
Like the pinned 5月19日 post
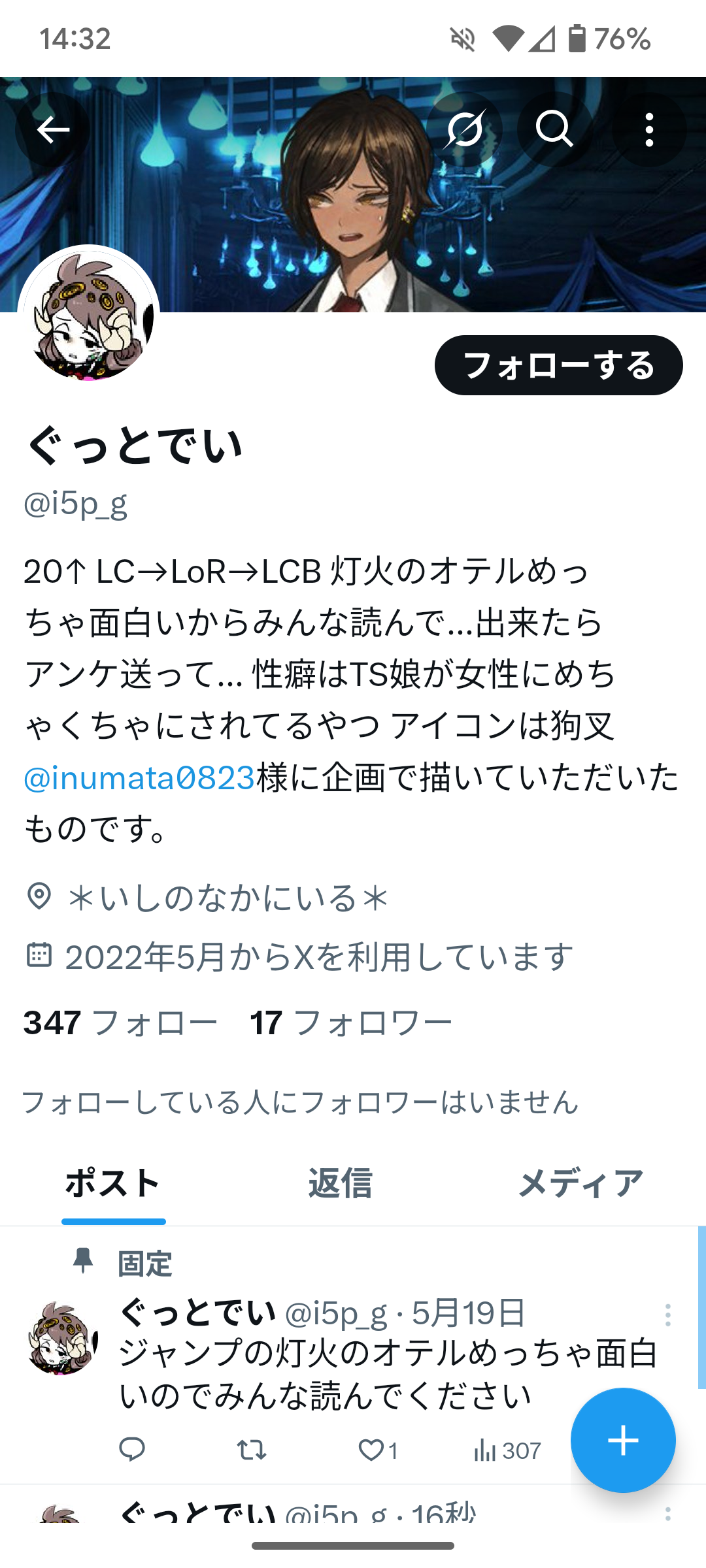(378, 1450)
